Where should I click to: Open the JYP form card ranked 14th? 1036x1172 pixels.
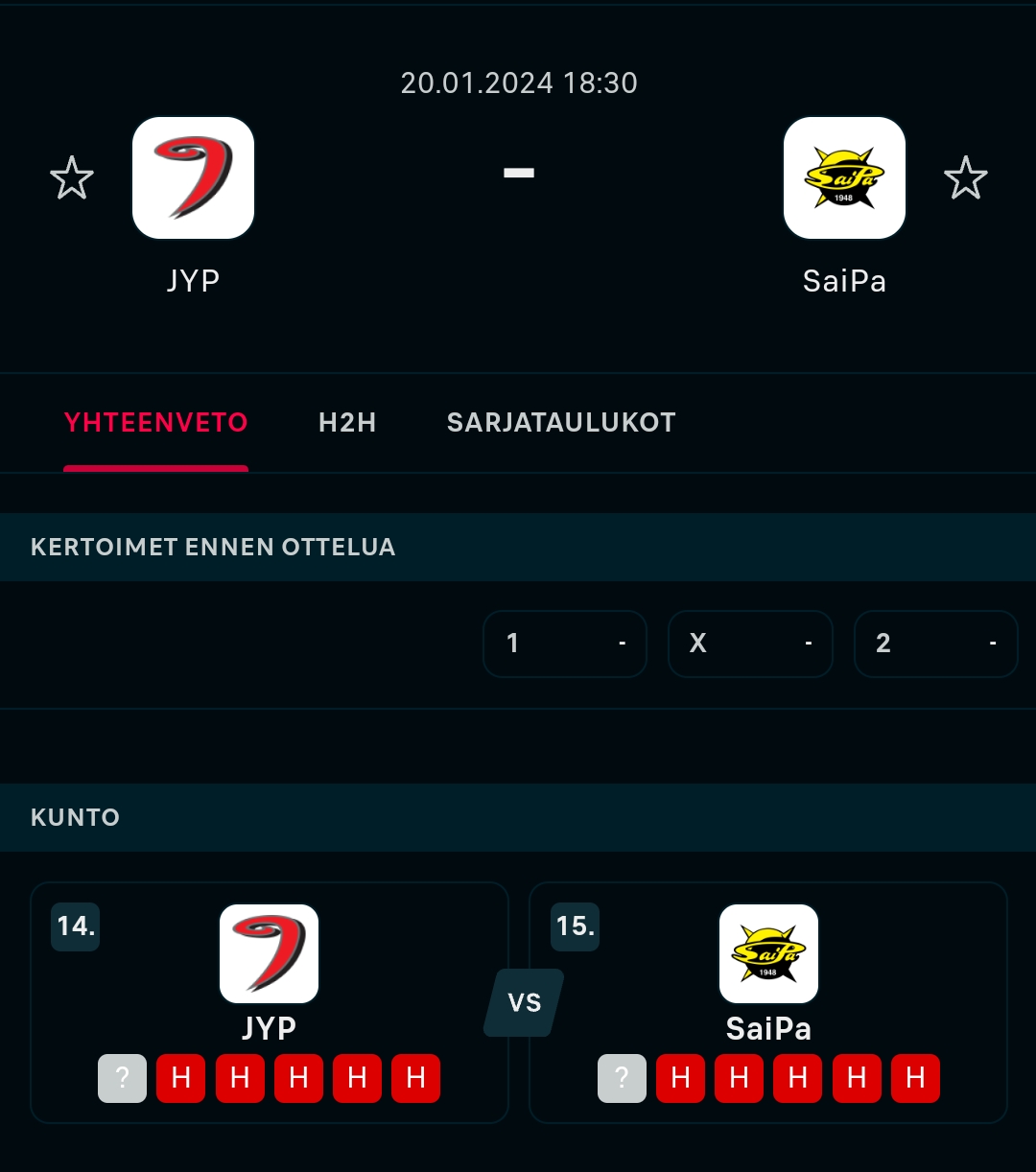click(270, 1002)
